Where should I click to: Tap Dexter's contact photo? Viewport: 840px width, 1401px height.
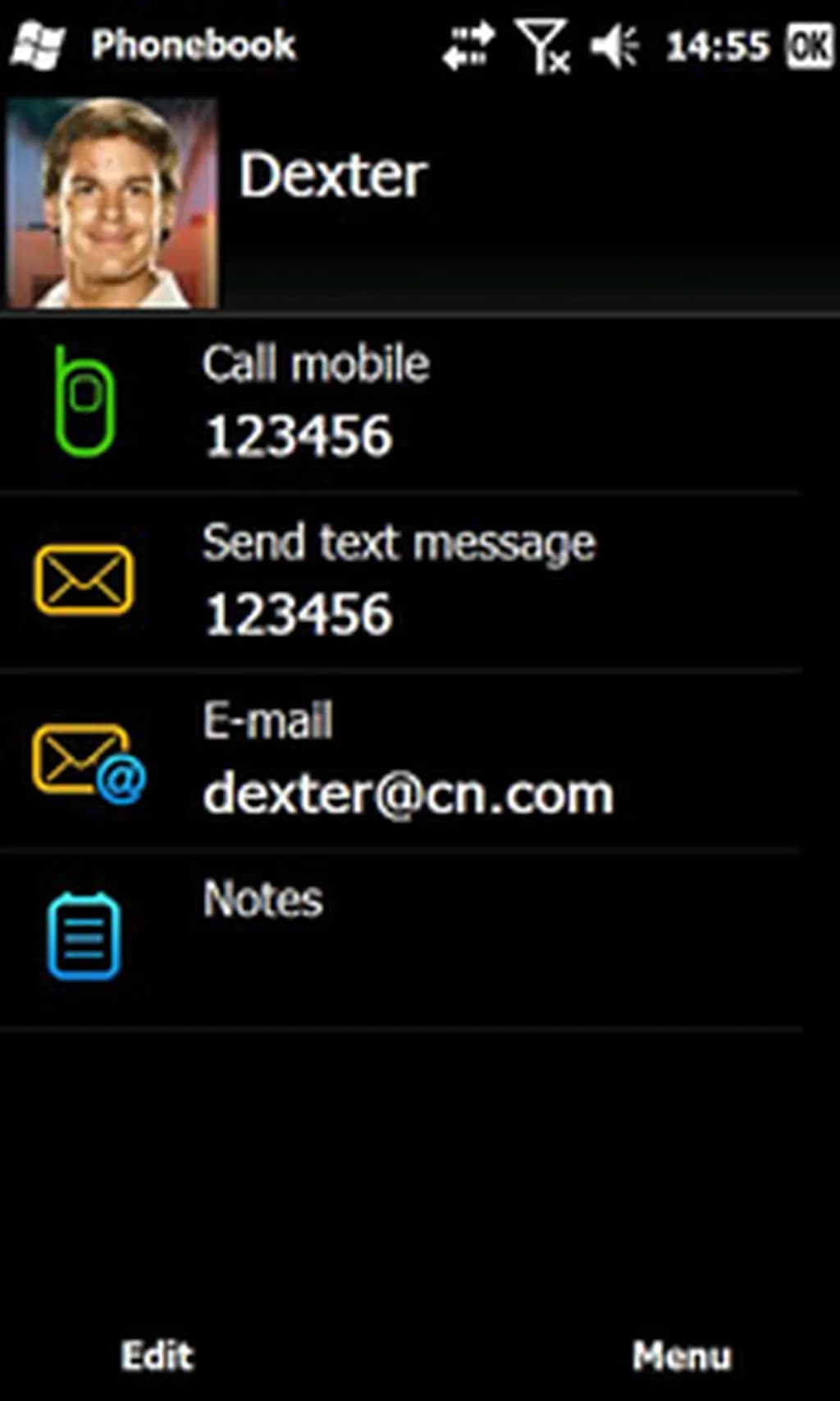112,203
